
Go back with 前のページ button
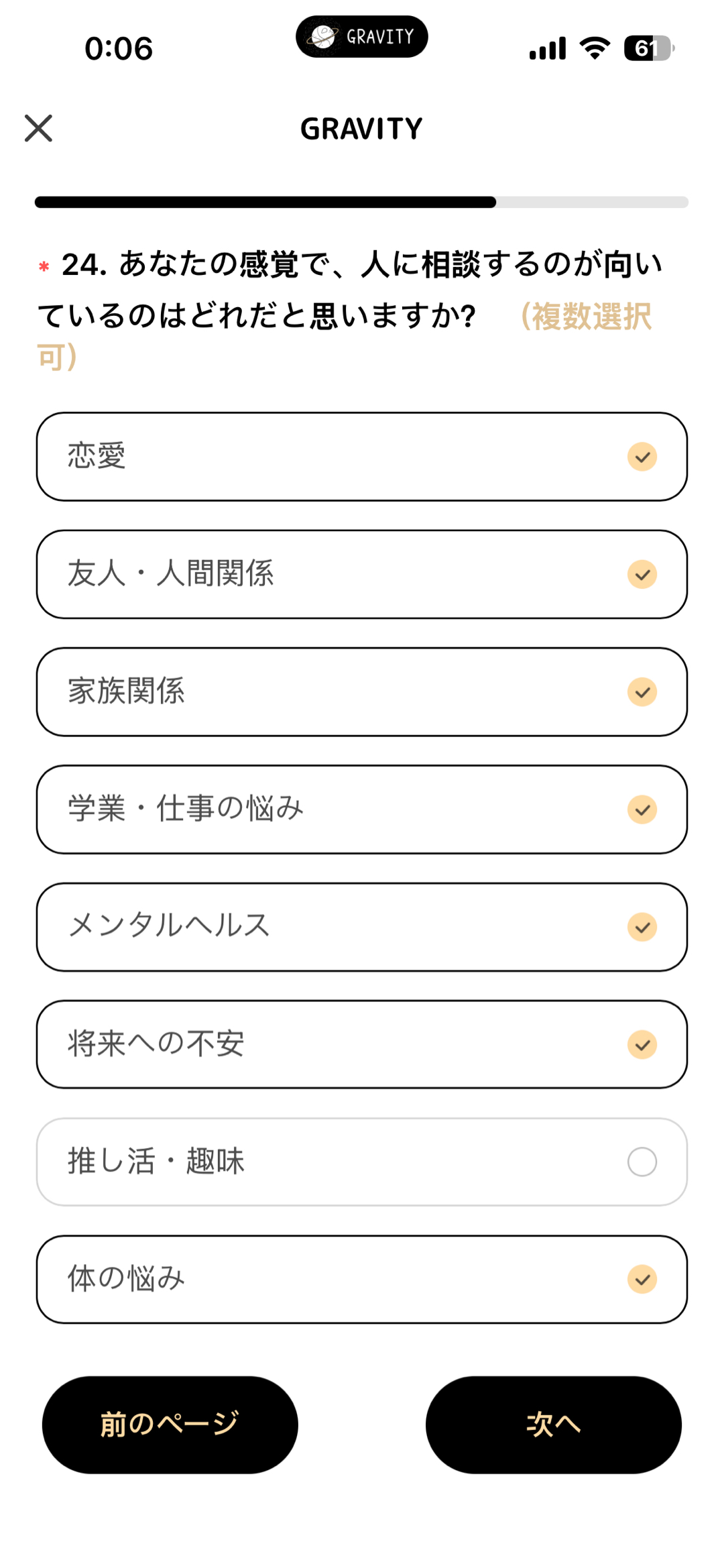[x=170, y=1424]
